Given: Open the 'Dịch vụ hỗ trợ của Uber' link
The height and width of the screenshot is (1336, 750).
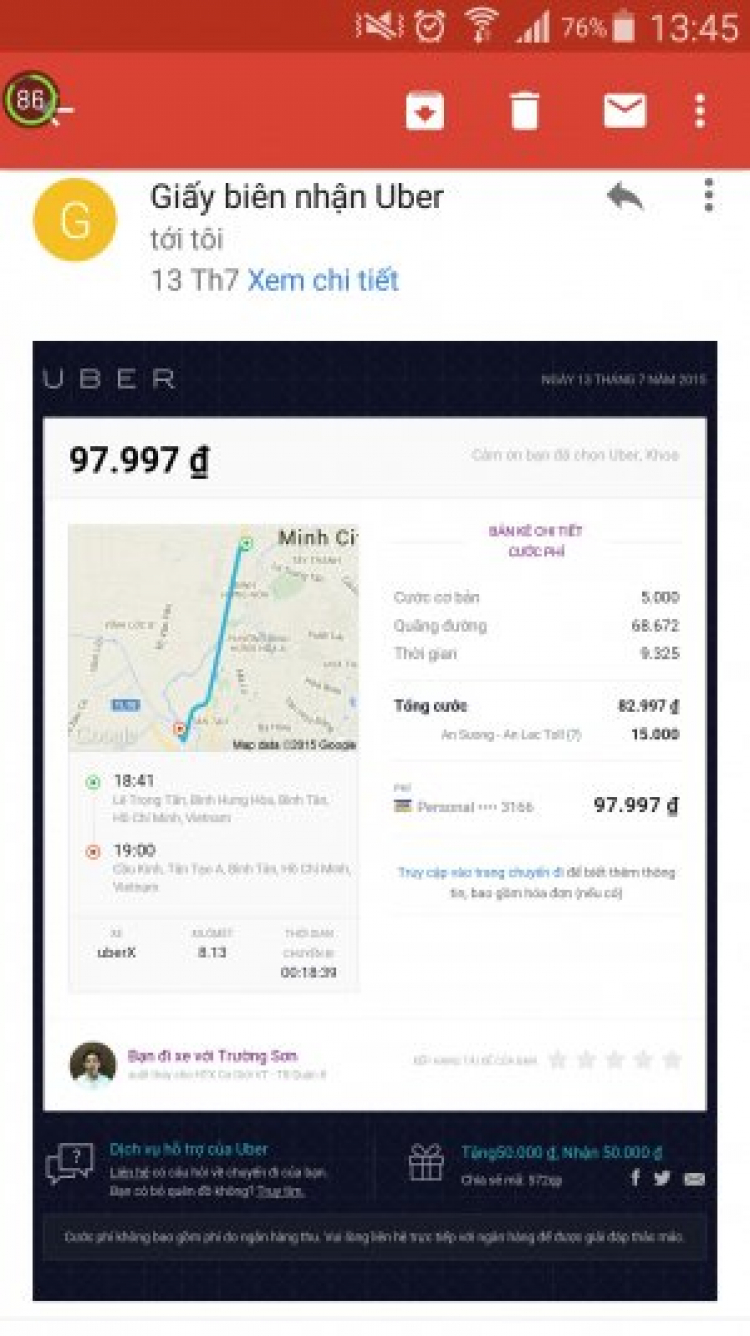Looking at the screenshot, I should 189,1150.
